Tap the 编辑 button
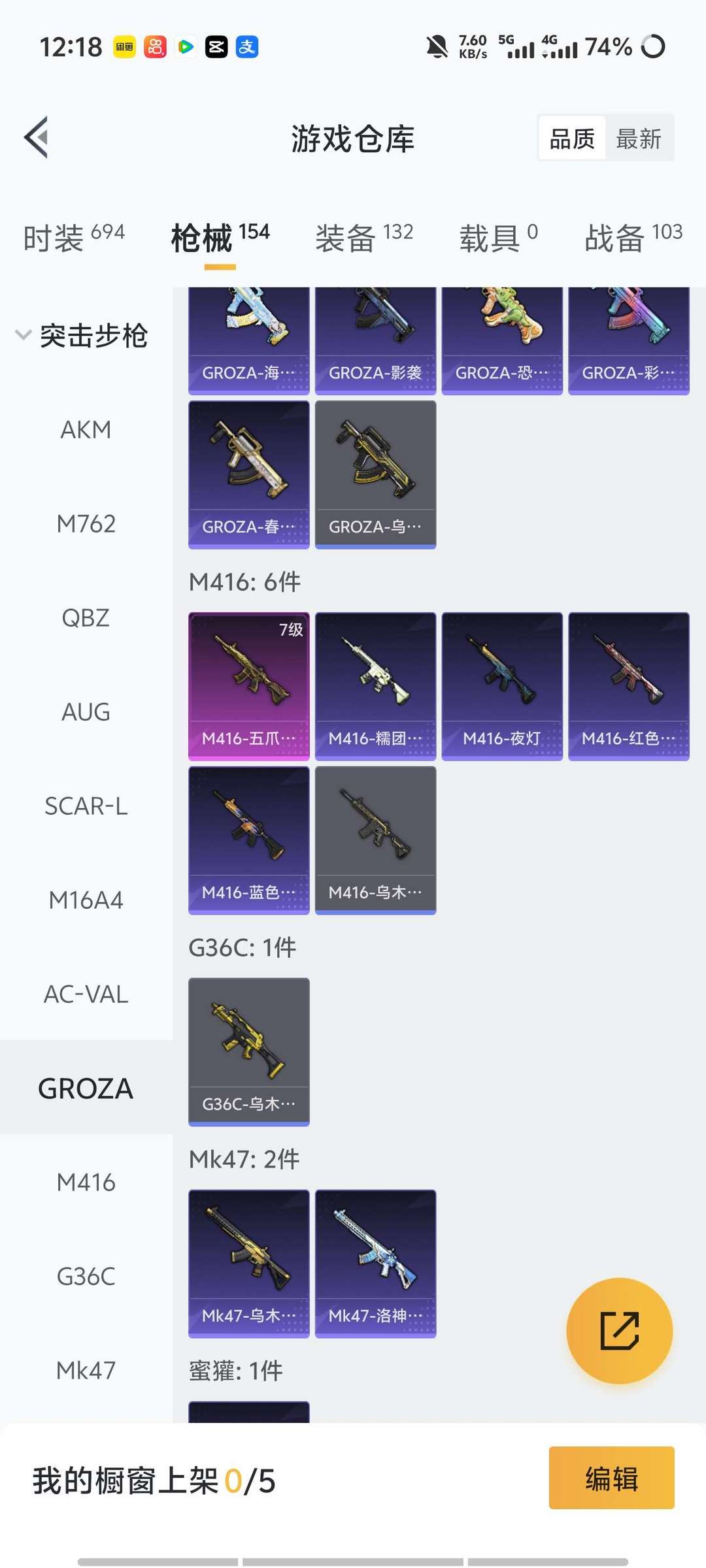Screen dimensions: 706x1568 tap(611, 1478)
